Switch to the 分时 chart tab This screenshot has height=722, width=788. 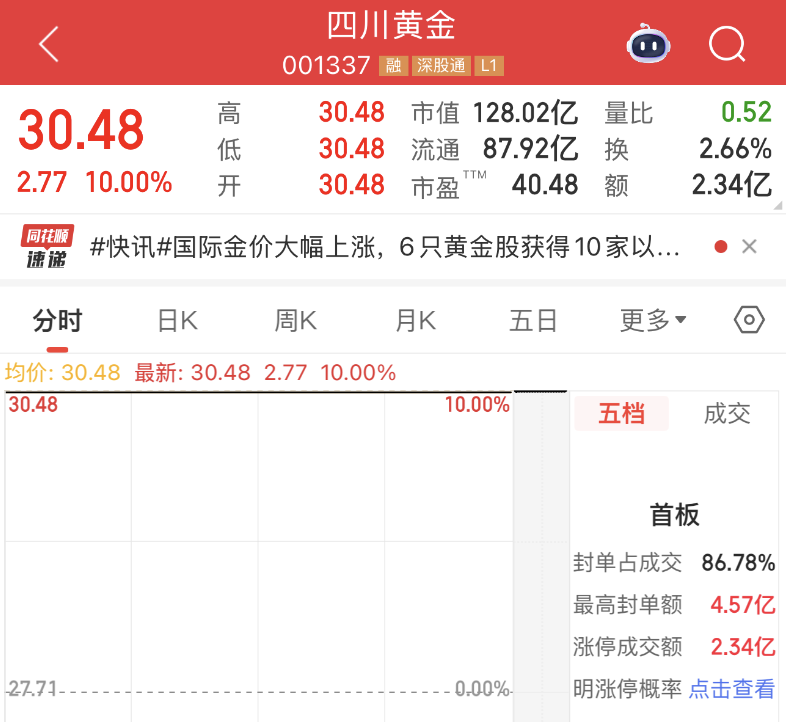(57, 321)
